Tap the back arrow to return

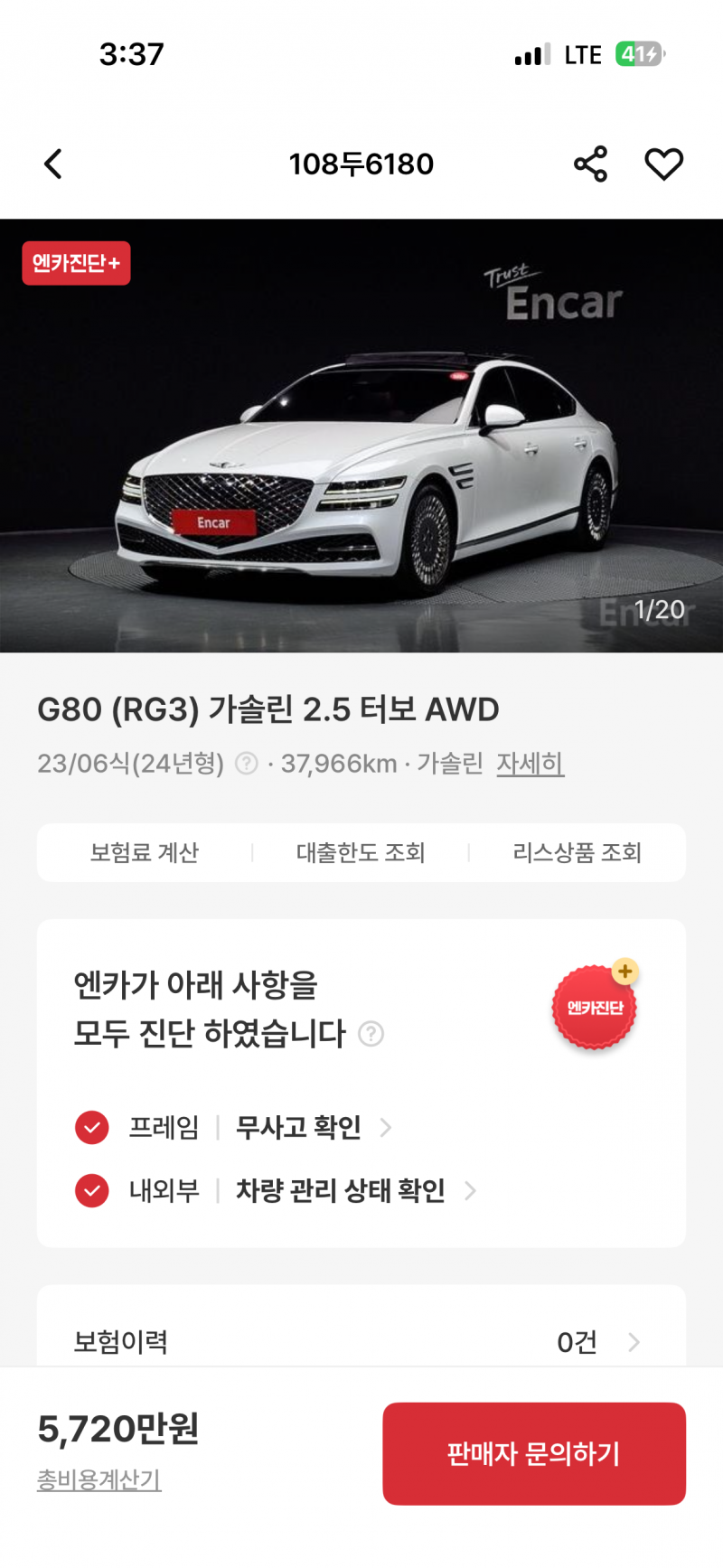click(53, 164)
